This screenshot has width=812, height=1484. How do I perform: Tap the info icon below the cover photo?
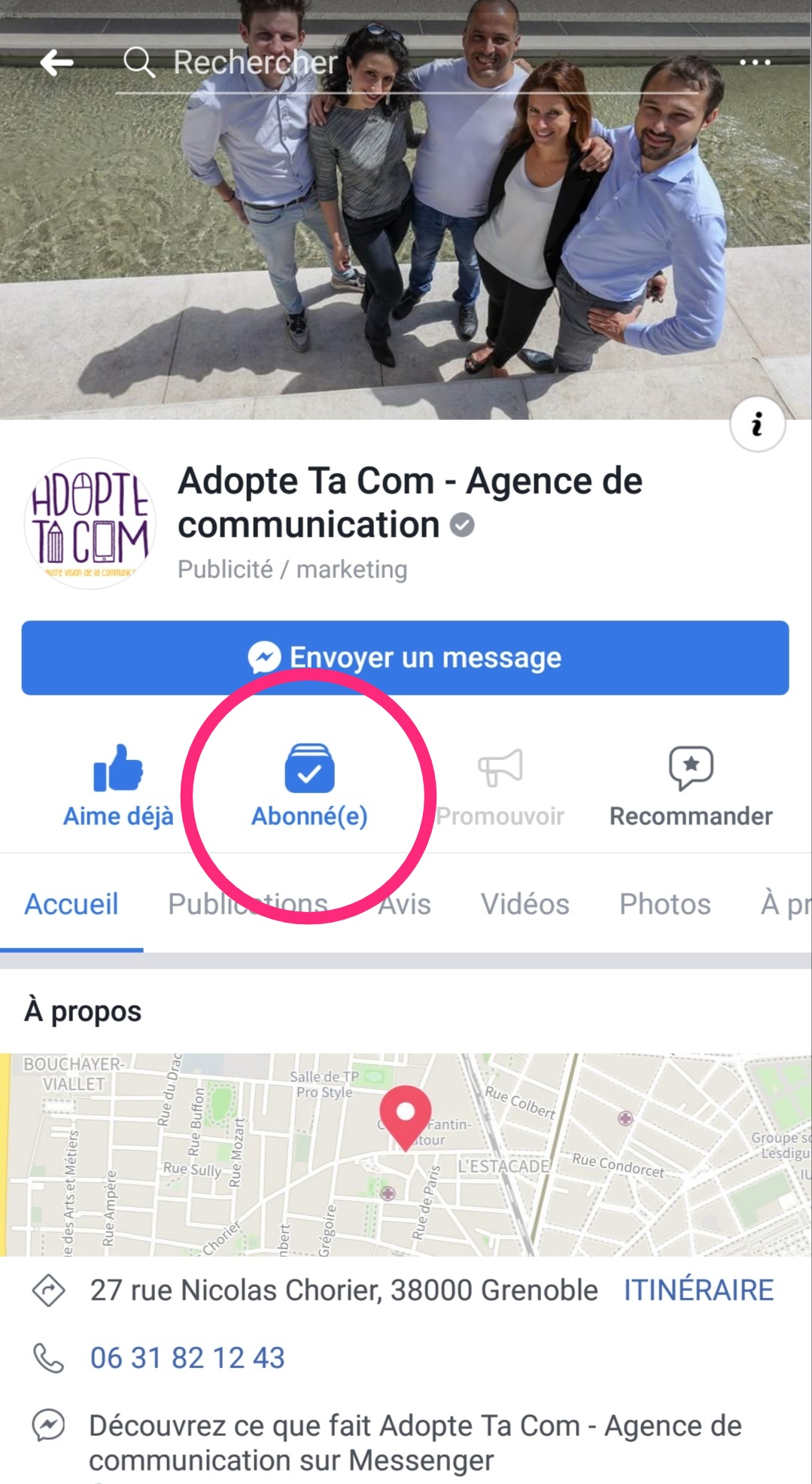758,424
